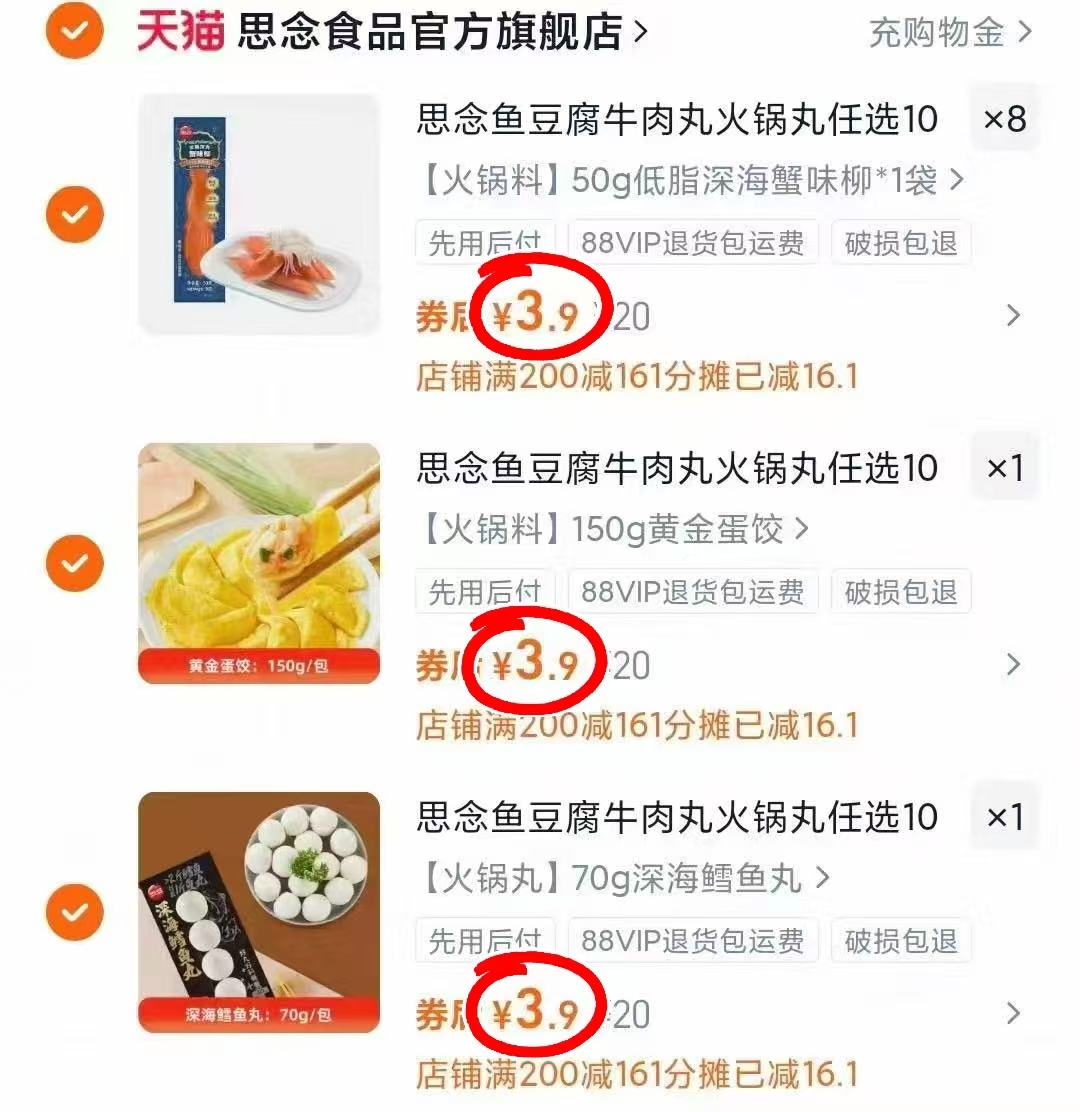This screenshot has height=1112, width=1080.
Task: Click the ×8 quantity indicator of crab sticks
Action: tap(1004, 117)
